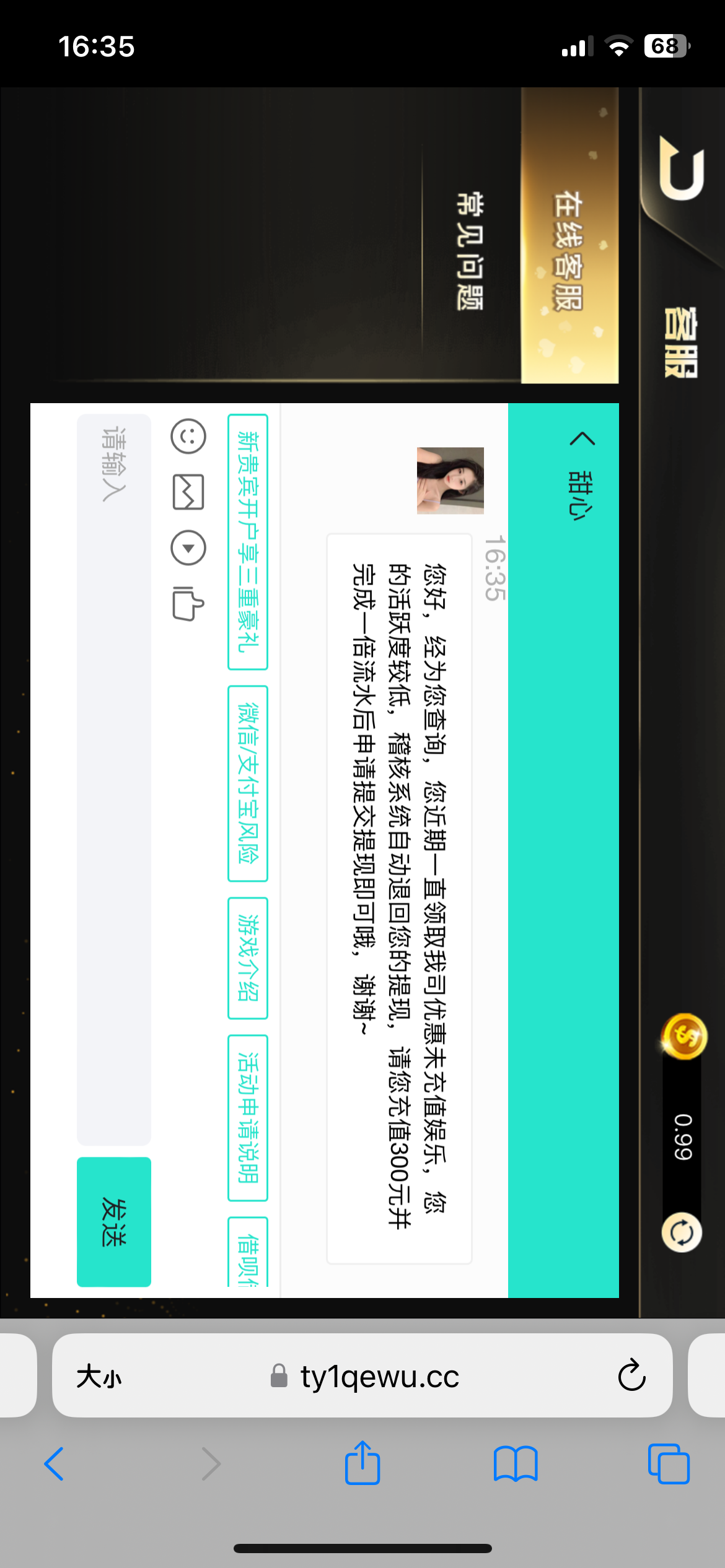Open the 微信/支付宝风险 quick reply
725x1568 pixels.
point(248,783)
